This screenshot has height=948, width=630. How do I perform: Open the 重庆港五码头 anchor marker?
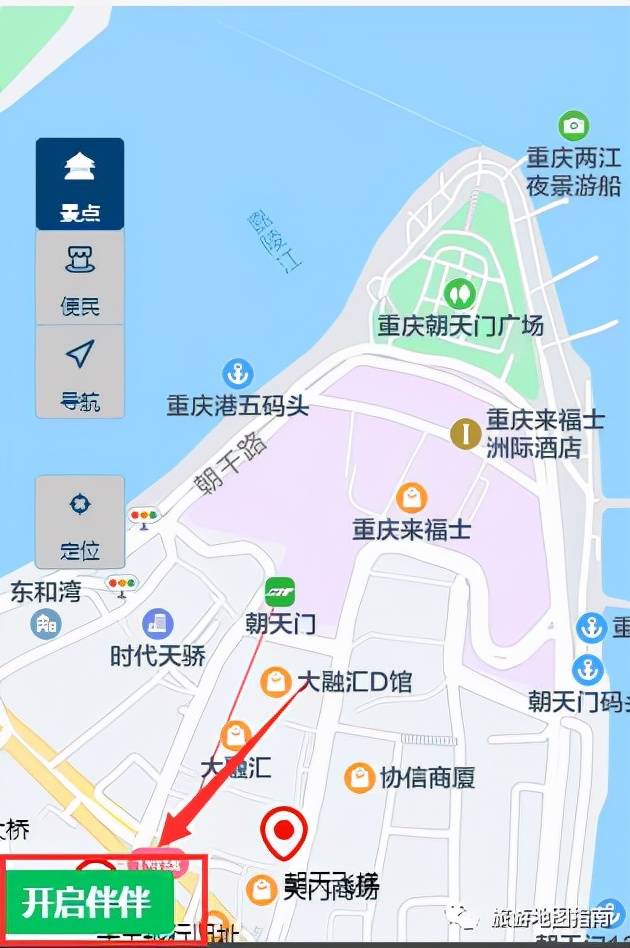[x=237, y=375]
